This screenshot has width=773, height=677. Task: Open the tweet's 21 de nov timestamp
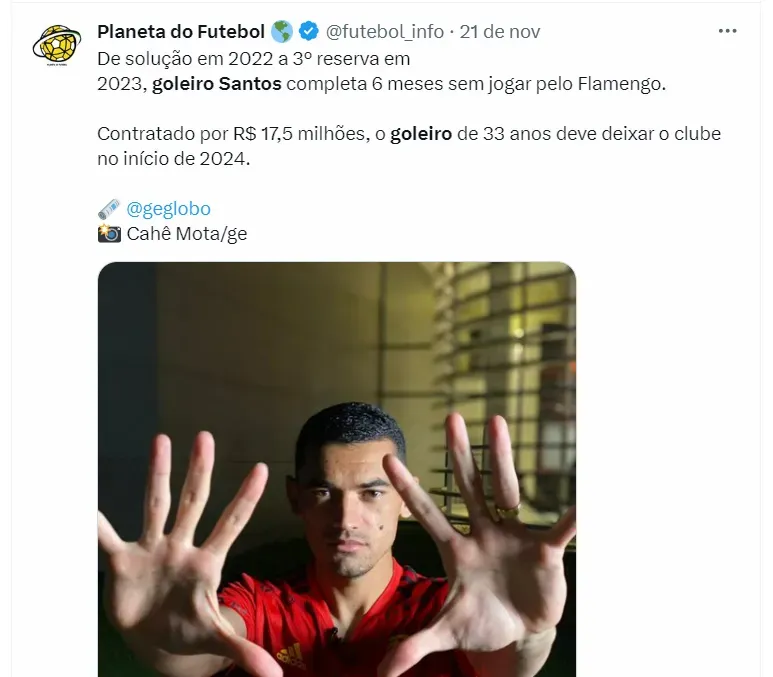coord(499,31)
